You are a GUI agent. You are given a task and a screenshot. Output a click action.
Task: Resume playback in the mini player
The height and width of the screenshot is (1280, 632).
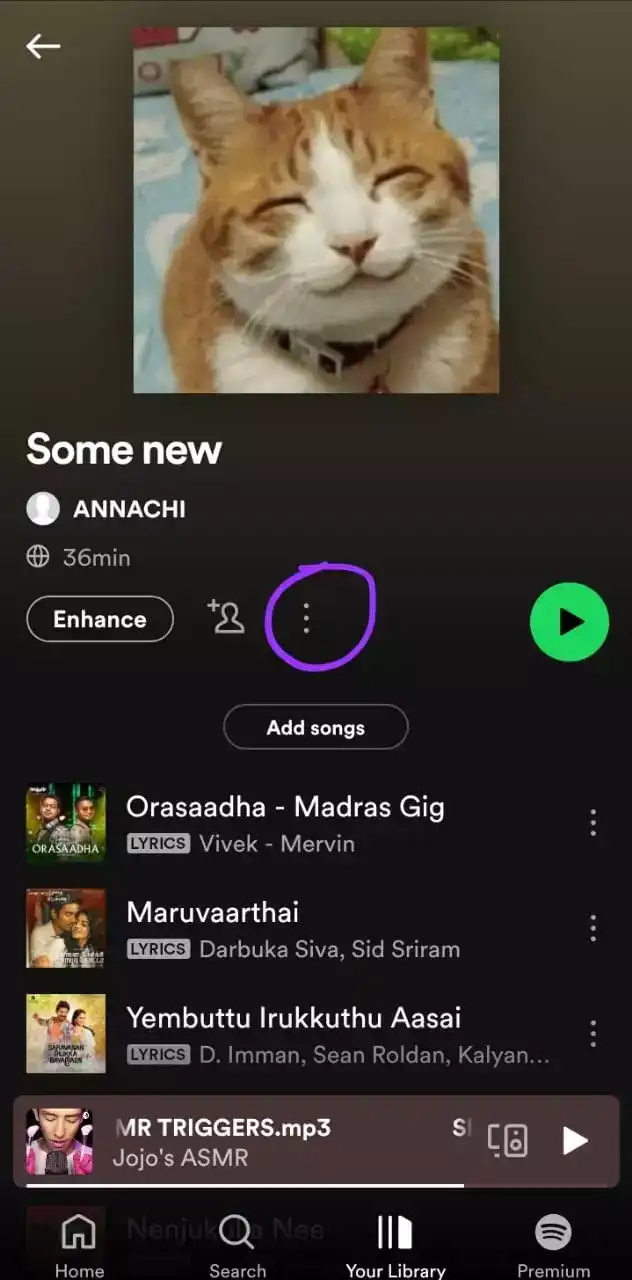[575, 1140]
